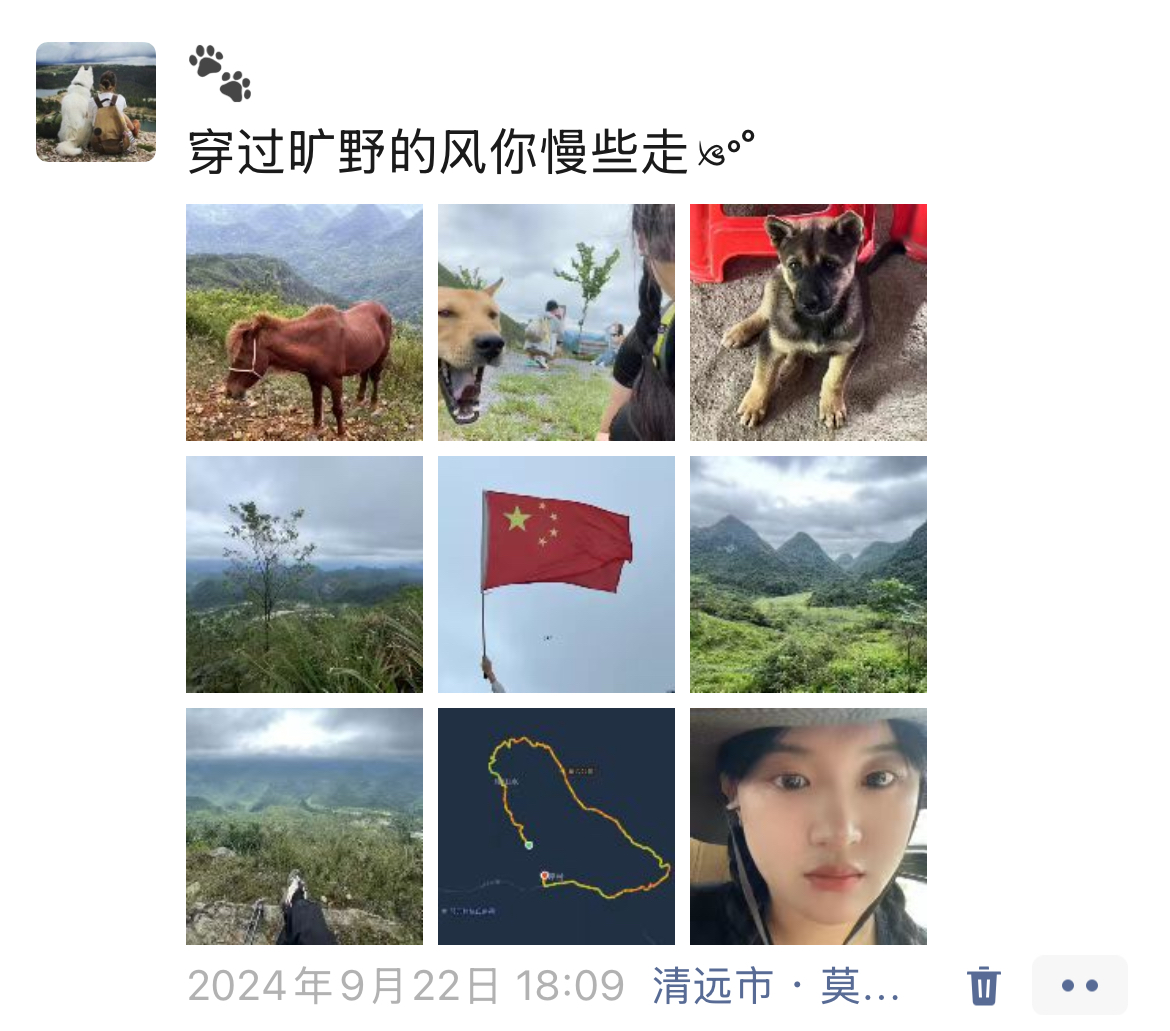
Task: Open the paw prints nickname
Action: point(220,75)
